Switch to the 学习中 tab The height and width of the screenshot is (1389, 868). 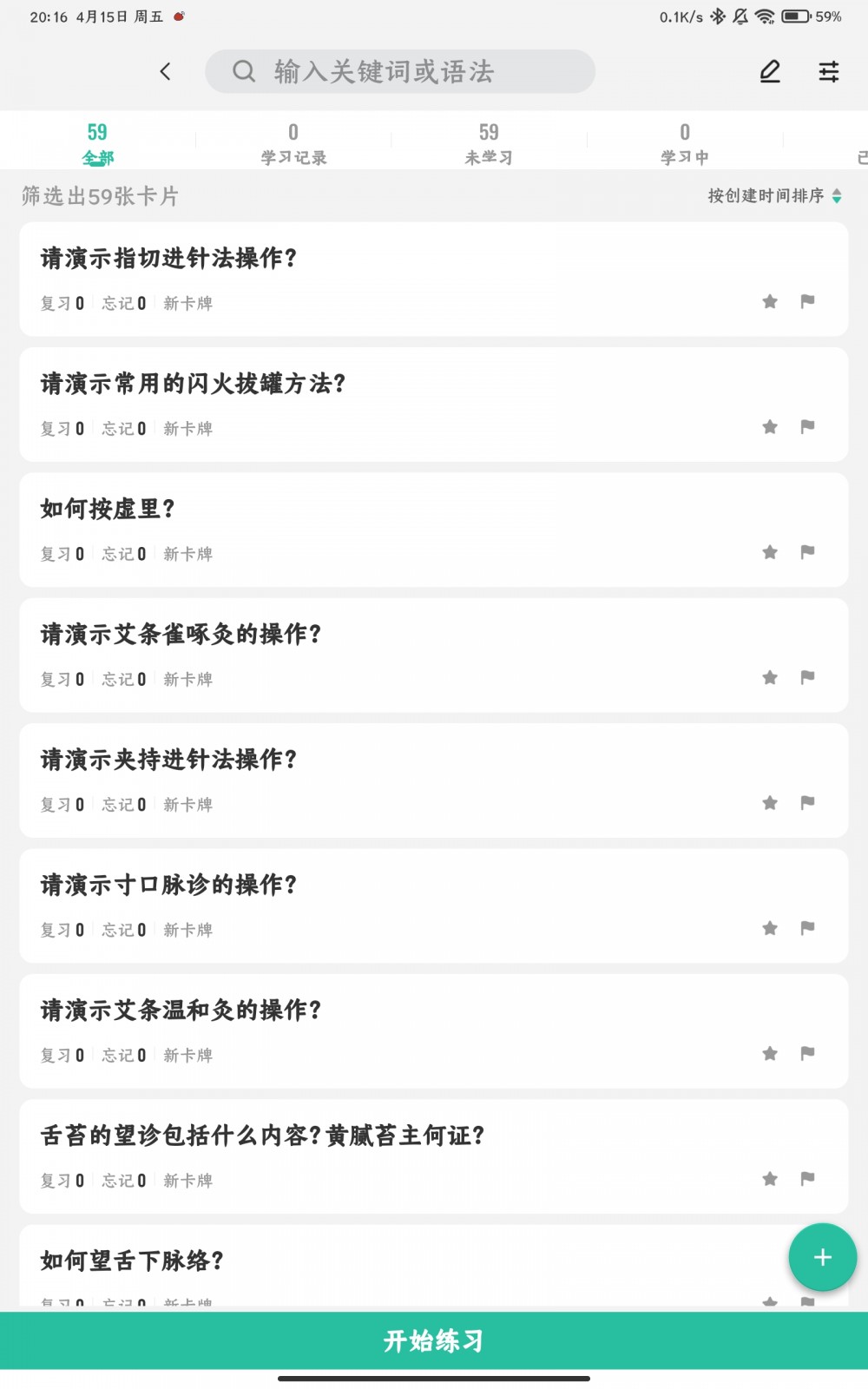point(685,143)
